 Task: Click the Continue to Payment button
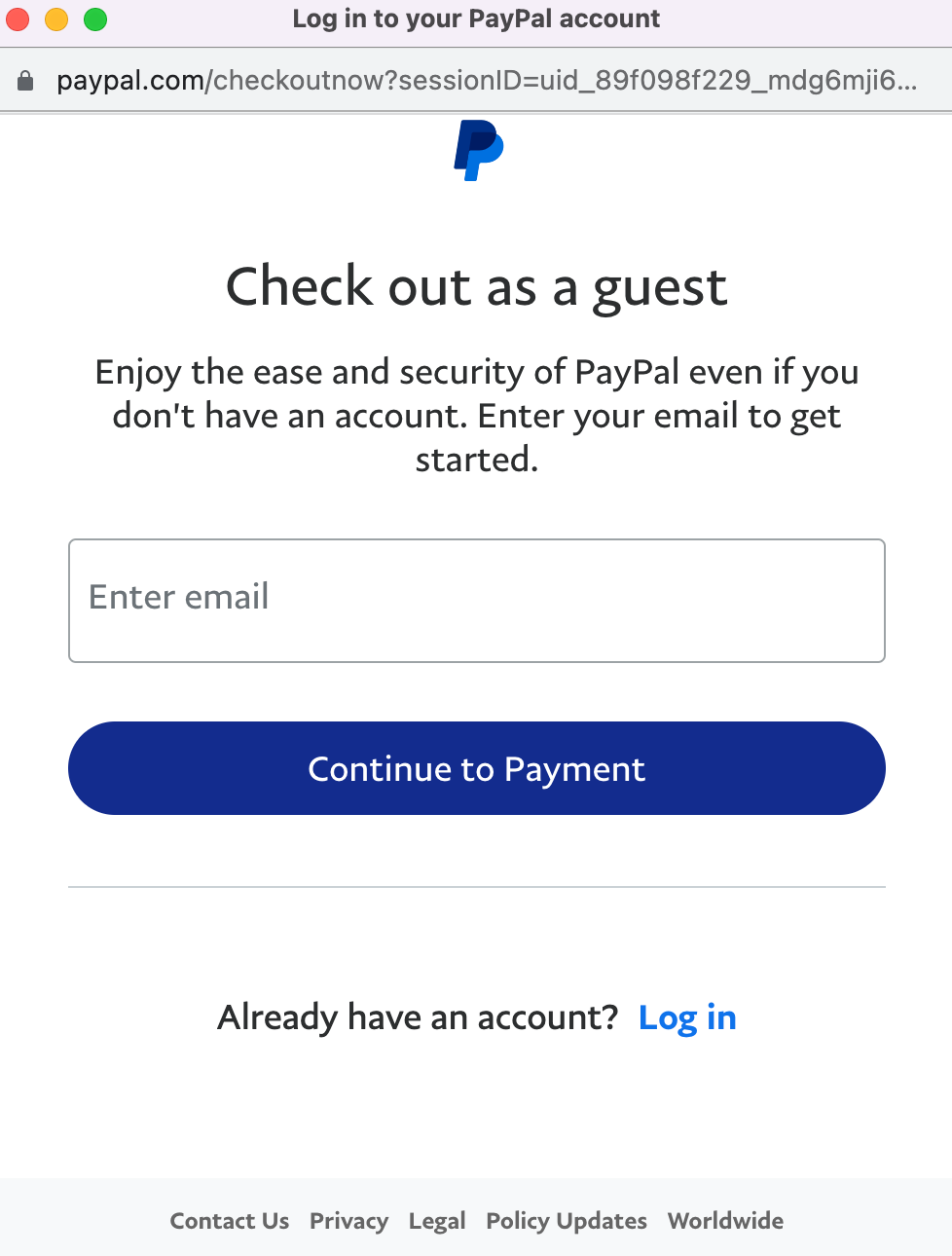(477, 768)
